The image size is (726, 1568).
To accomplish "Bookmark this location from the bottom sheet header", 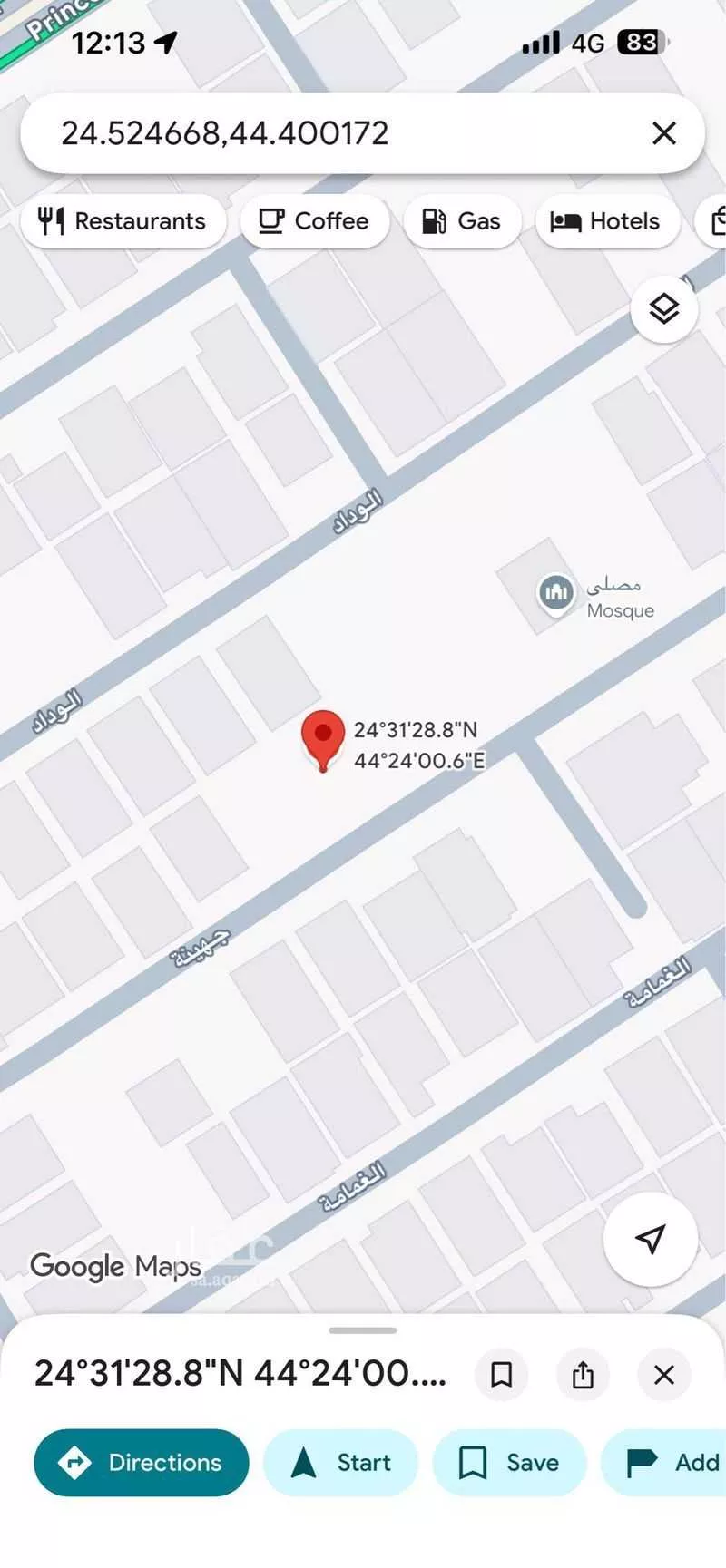I will coord(501,1375).
